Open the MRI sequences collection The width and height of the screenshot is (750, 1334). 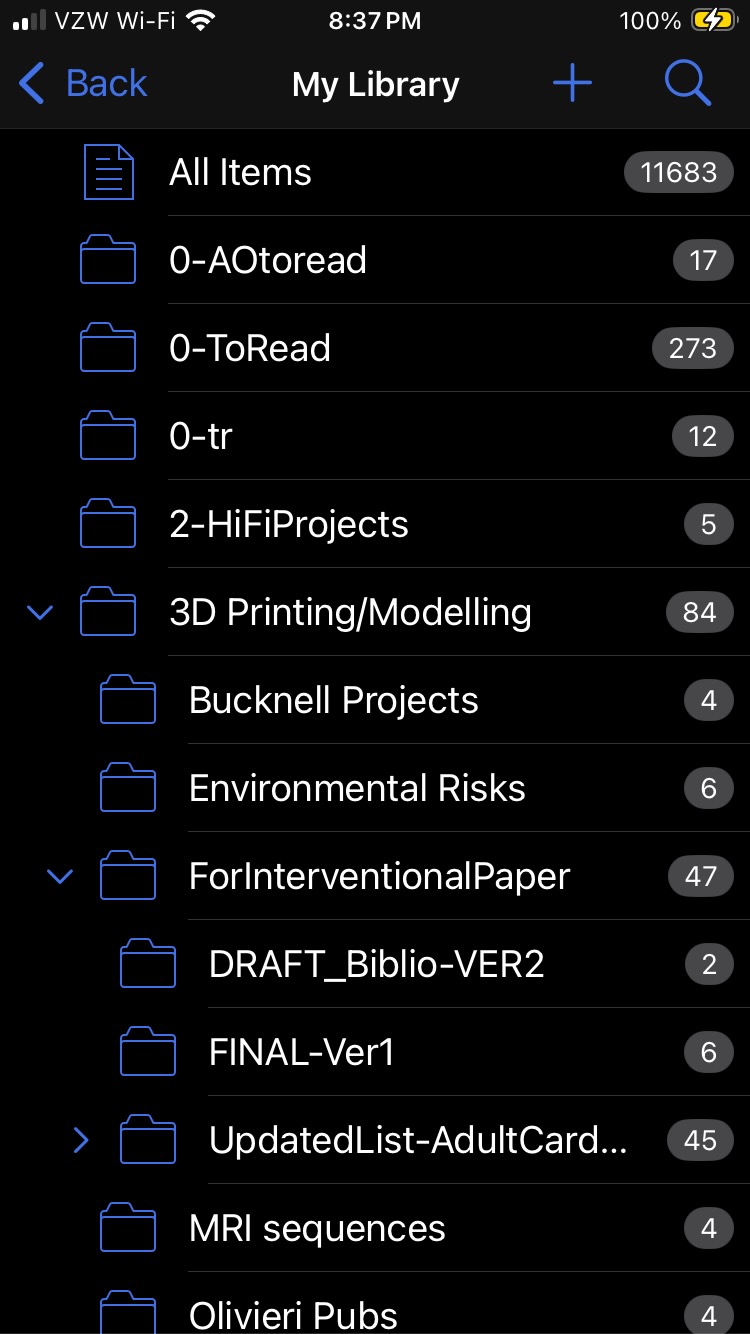pos(317,1229)
